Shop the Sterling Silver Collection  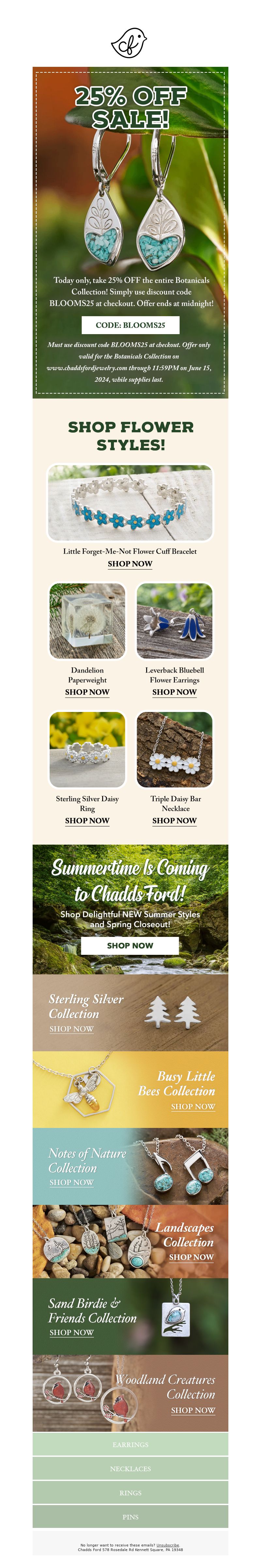[71, 1029]
